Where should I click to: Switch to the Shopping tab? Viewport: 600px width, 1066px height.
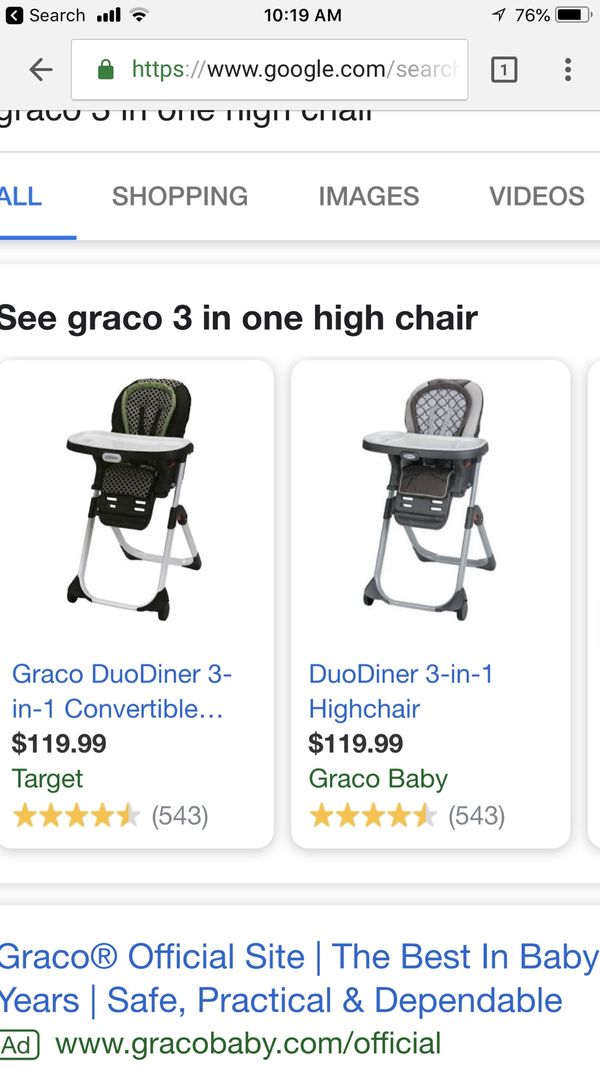[179, 196]
